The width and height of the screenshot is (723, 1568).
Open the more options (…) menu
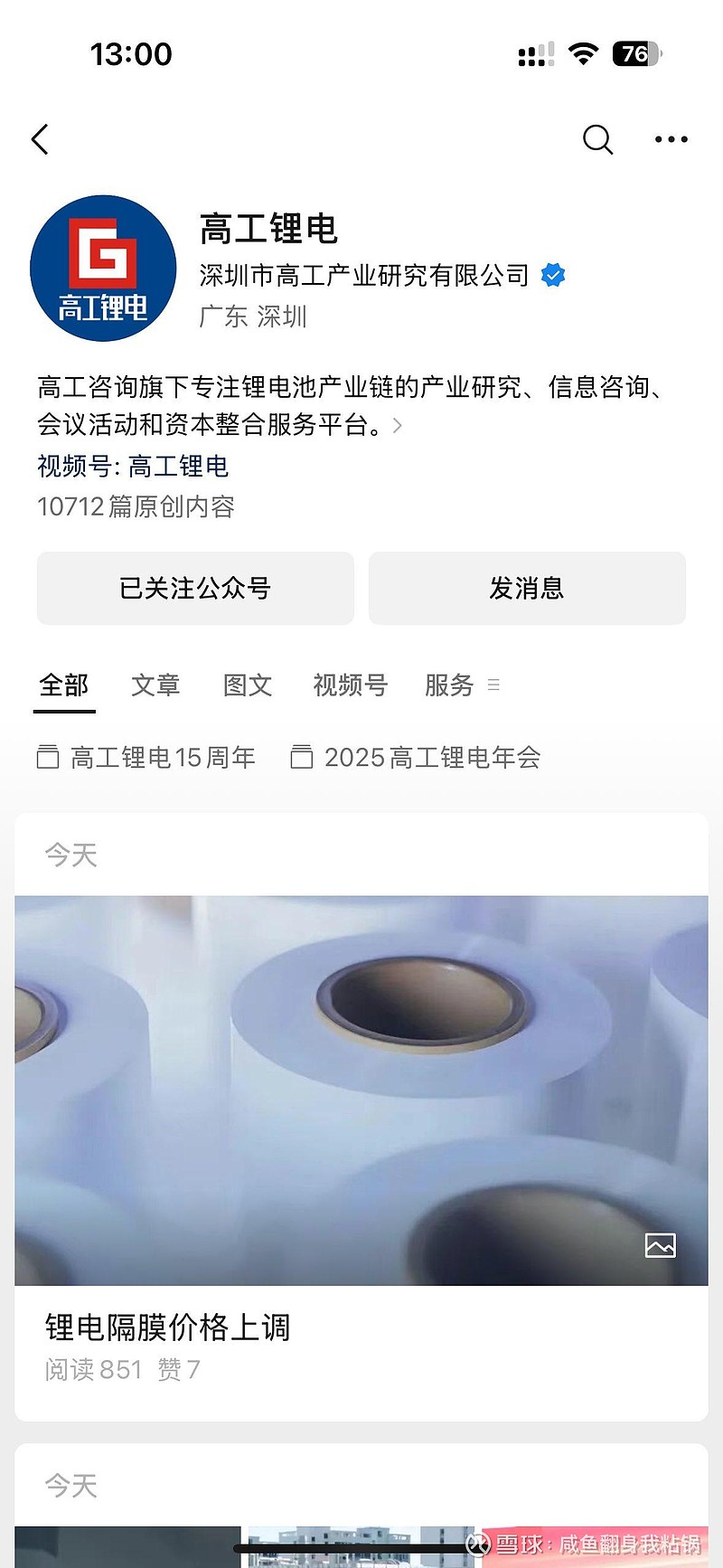pyautogui.click(x=671, y=139)
